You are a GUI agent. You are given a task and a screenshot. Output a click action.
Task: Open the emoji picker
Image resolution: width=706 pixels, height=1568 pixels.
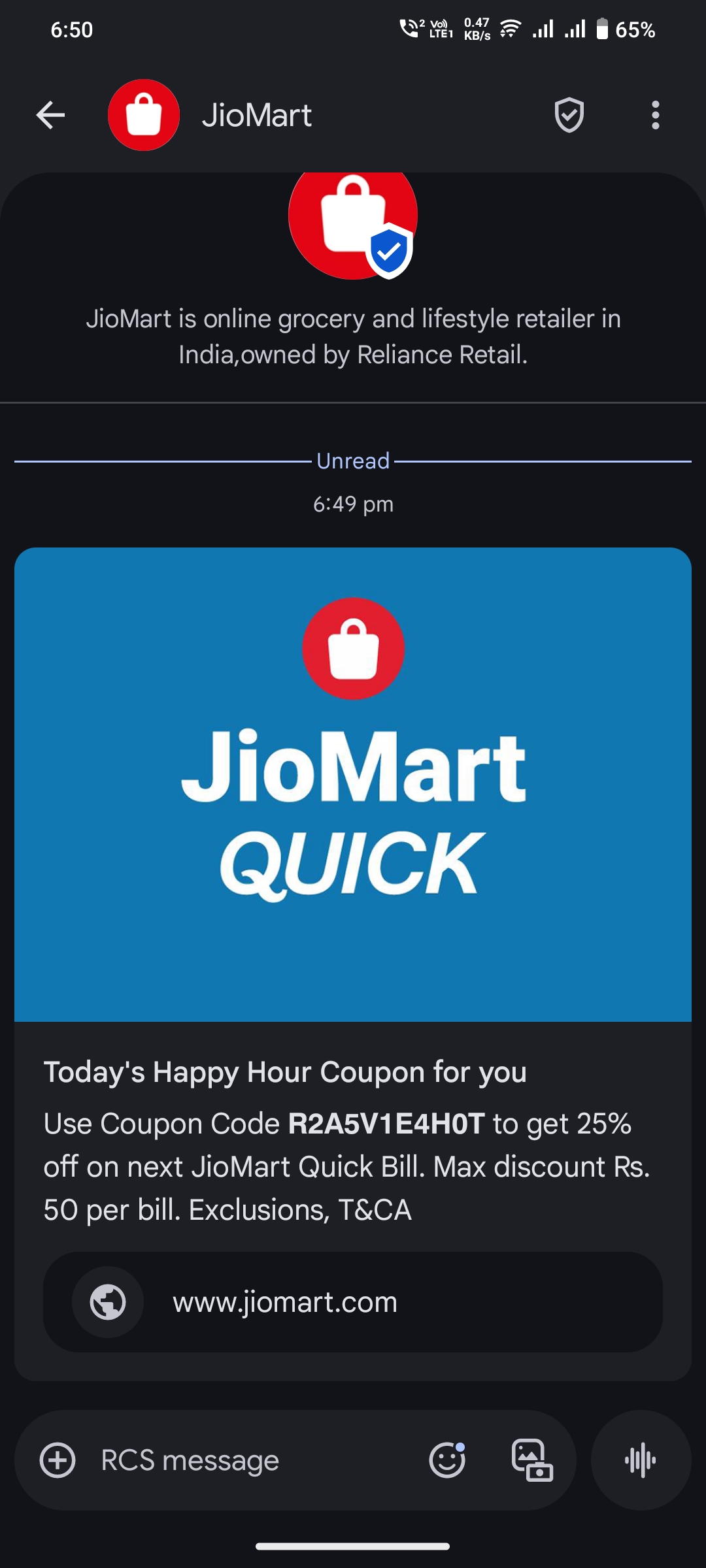(x=447, y=1460)
